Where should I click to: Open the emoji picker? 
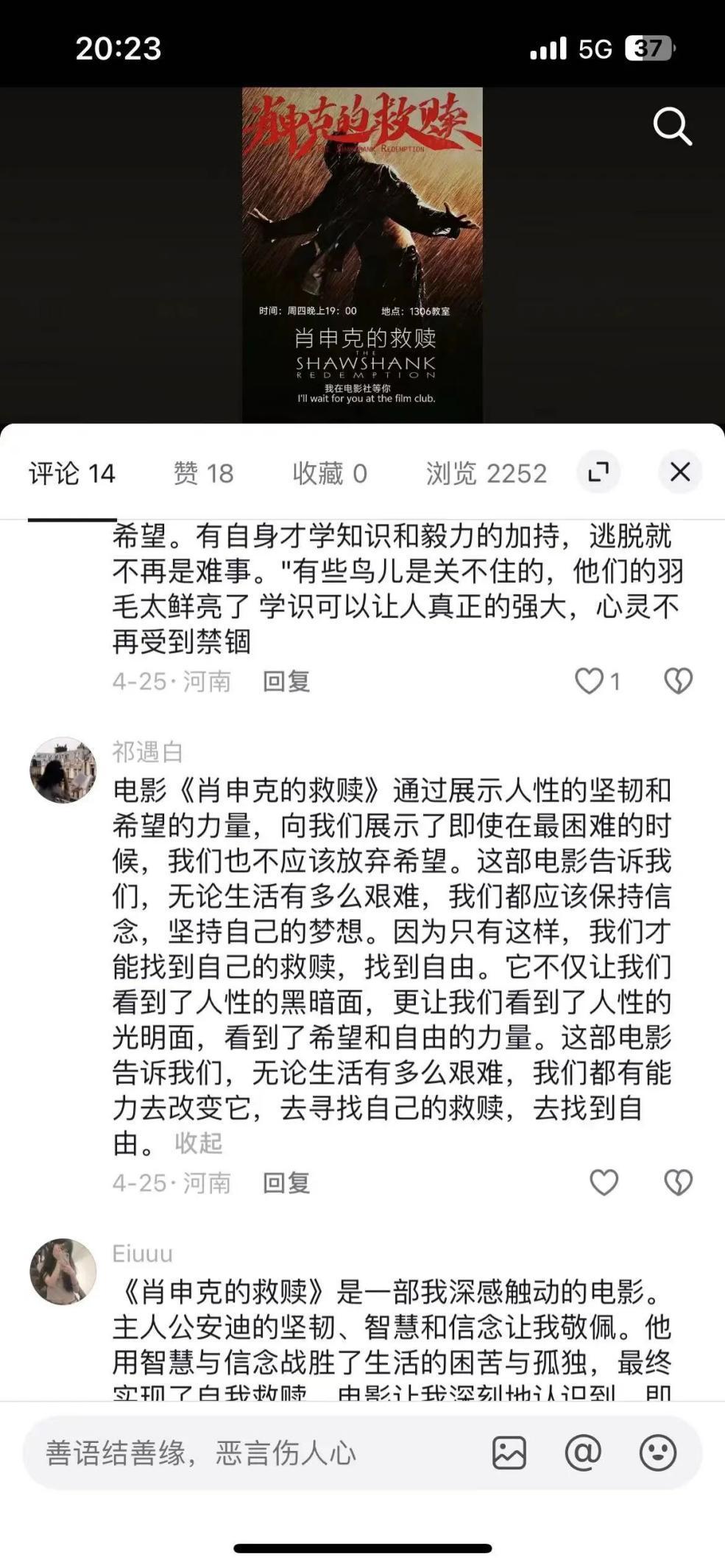(x=657, y=1453)
